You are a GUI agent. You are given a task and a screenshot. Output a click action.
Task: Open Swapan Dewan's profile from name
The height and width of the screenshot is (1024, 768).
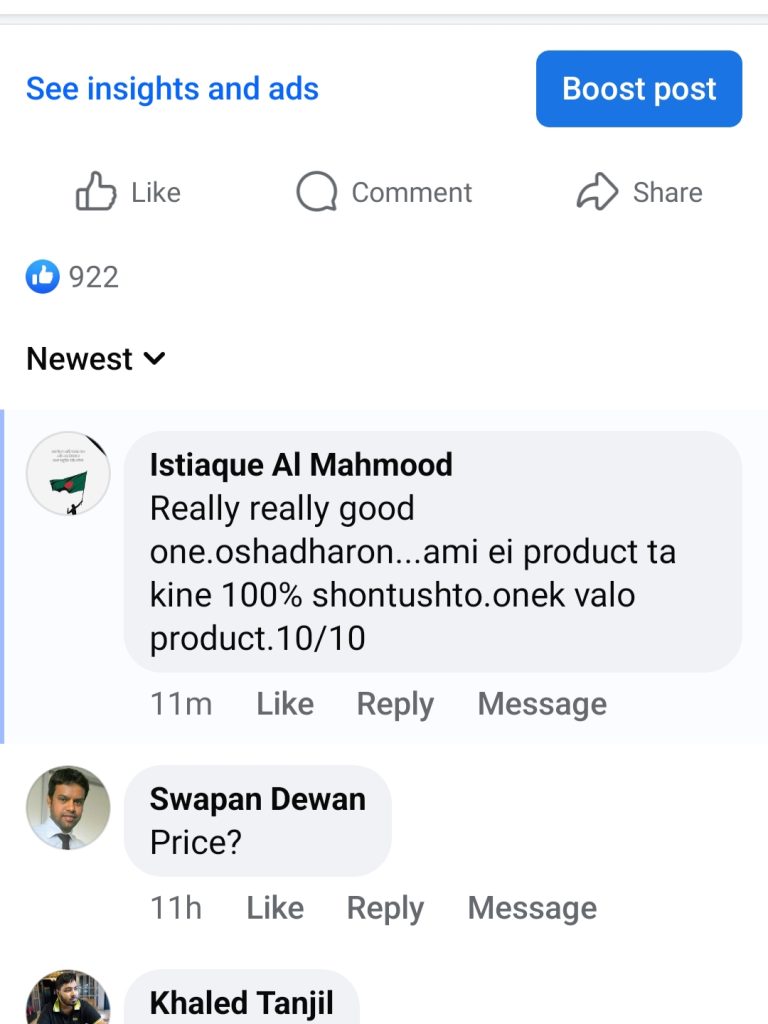pyautogui.click(x=257, y=799)
